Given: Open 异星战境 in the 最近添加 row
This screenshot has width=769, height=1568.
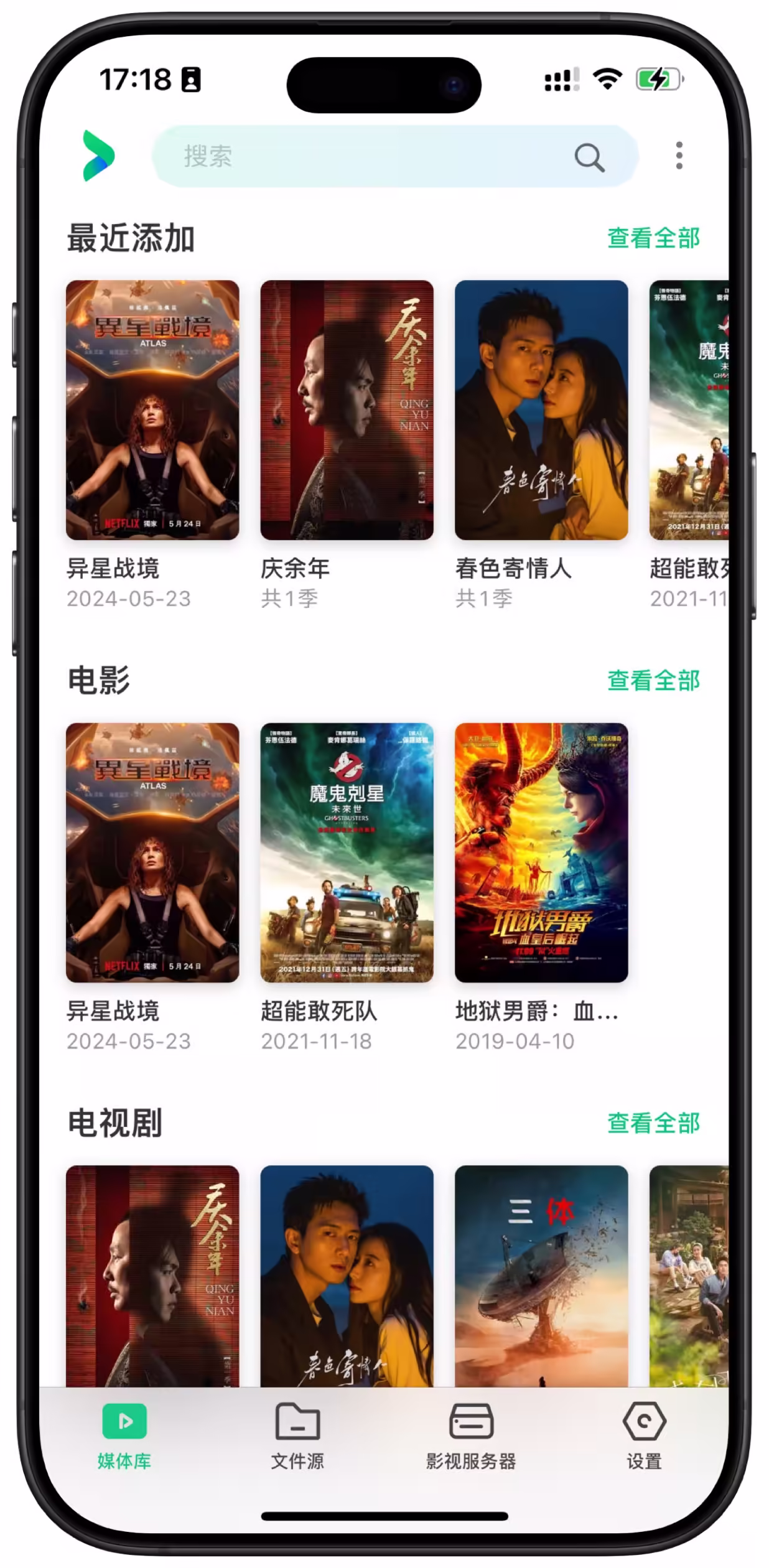Looking at the screenshot, I should pos(152,410).
